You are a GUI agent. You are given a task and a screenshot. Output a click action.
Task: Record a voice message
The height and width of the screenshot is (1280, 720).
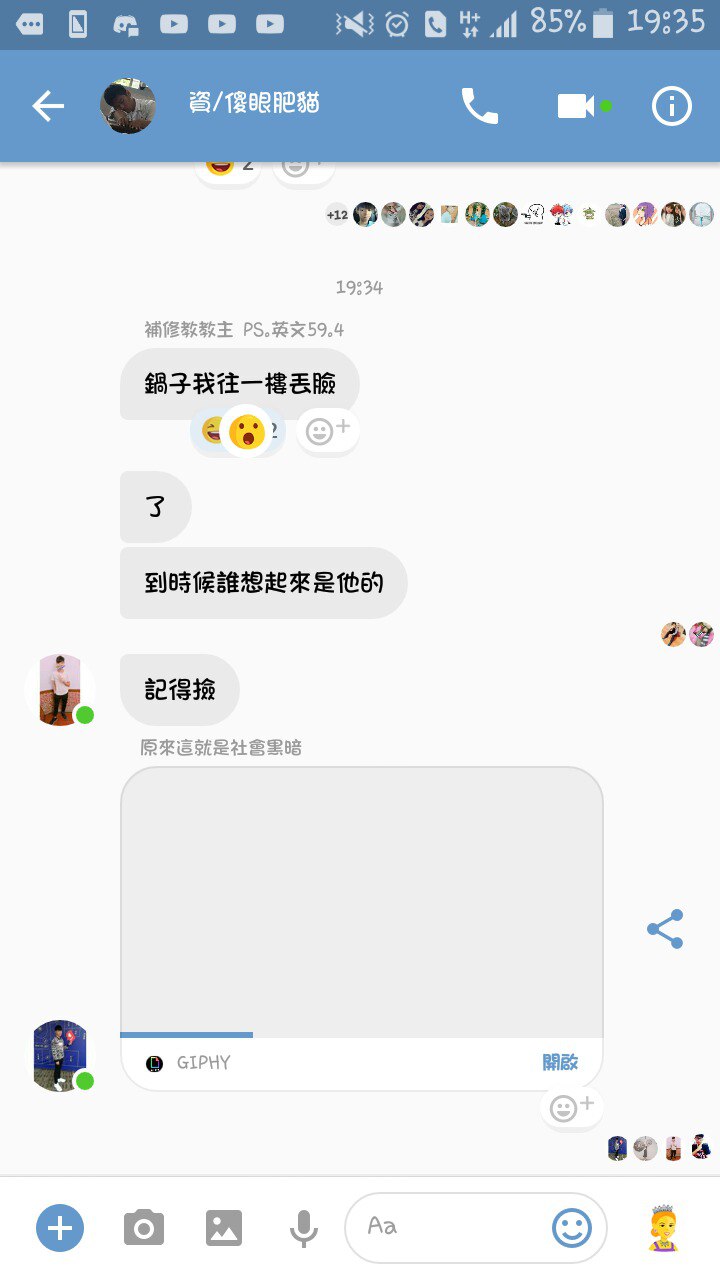point(304,1227)
